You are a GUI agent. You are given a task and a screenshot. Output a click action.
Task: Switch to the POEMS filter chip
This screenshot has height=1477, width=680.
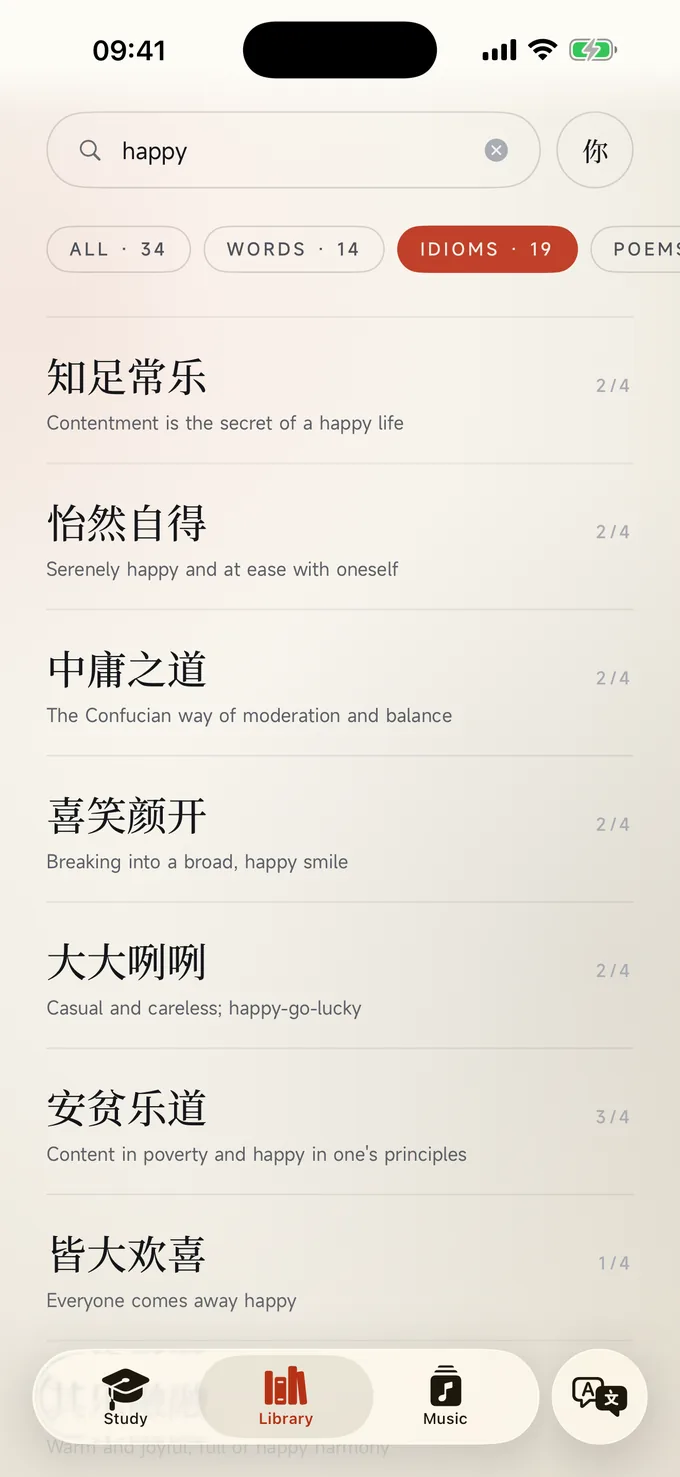point(636,249)
